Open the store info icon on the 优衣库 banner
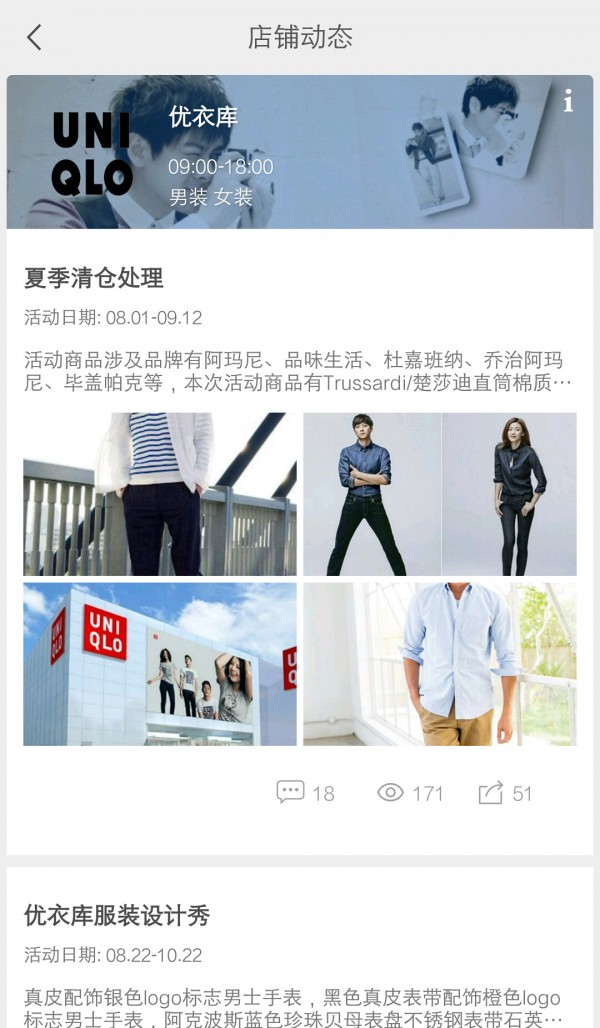 click(568, 101)
